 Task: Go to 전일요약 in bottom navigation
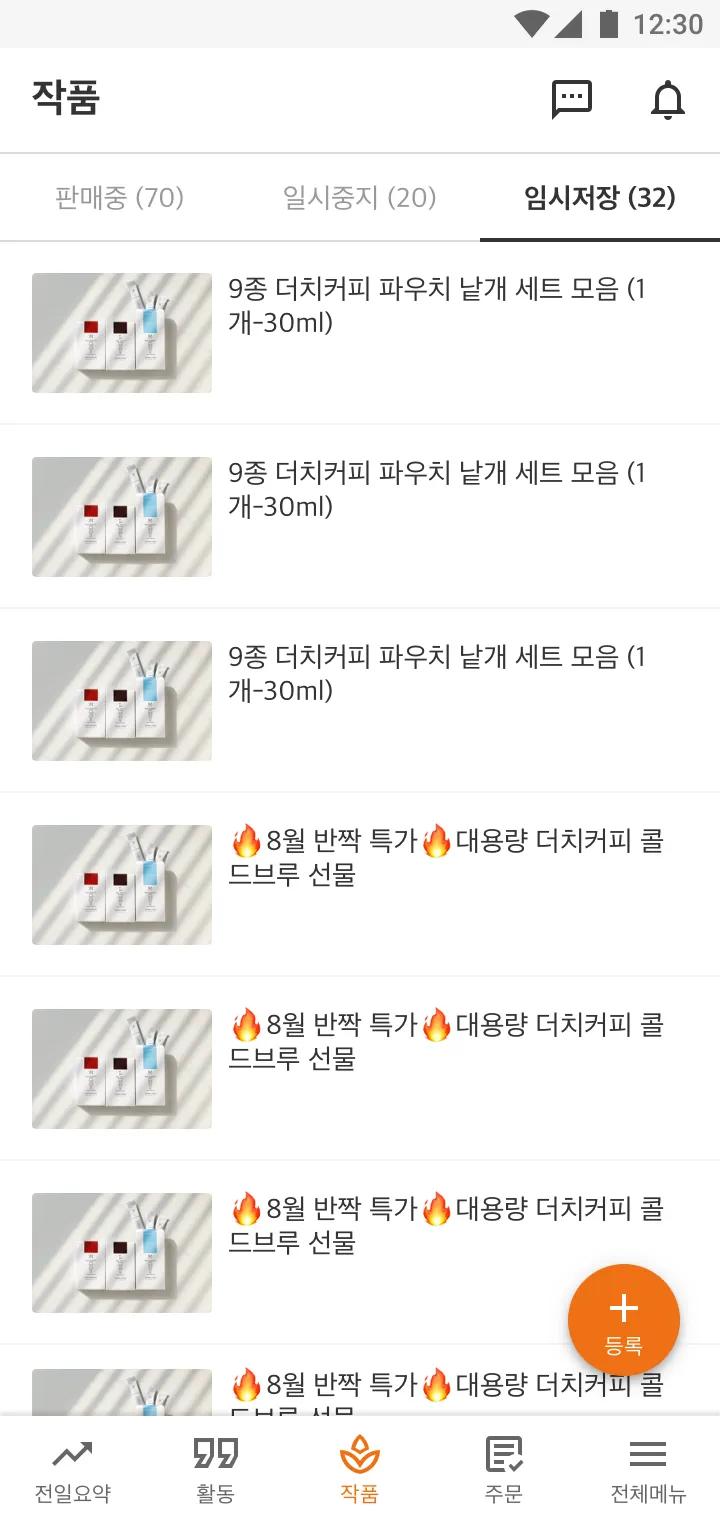72,1470
